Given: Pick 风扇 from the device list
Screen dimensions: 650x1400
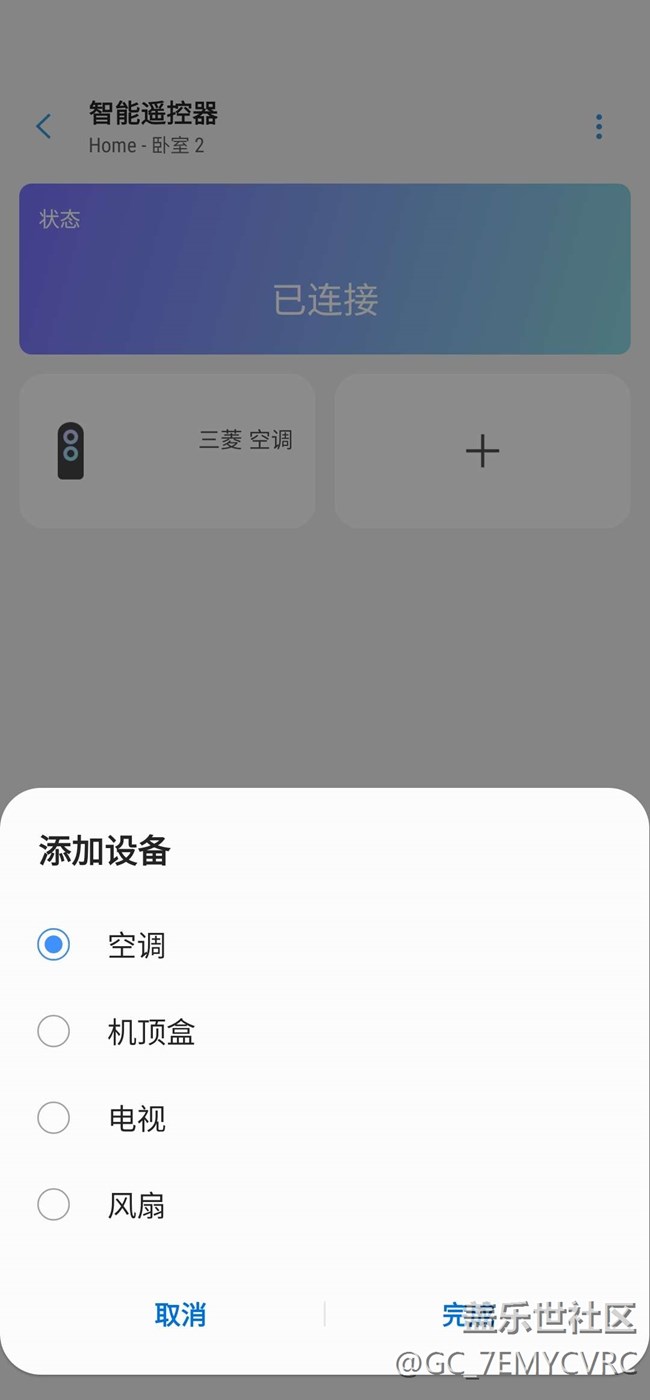Looking at the screenshot, I should click(x=54, y=1205).
